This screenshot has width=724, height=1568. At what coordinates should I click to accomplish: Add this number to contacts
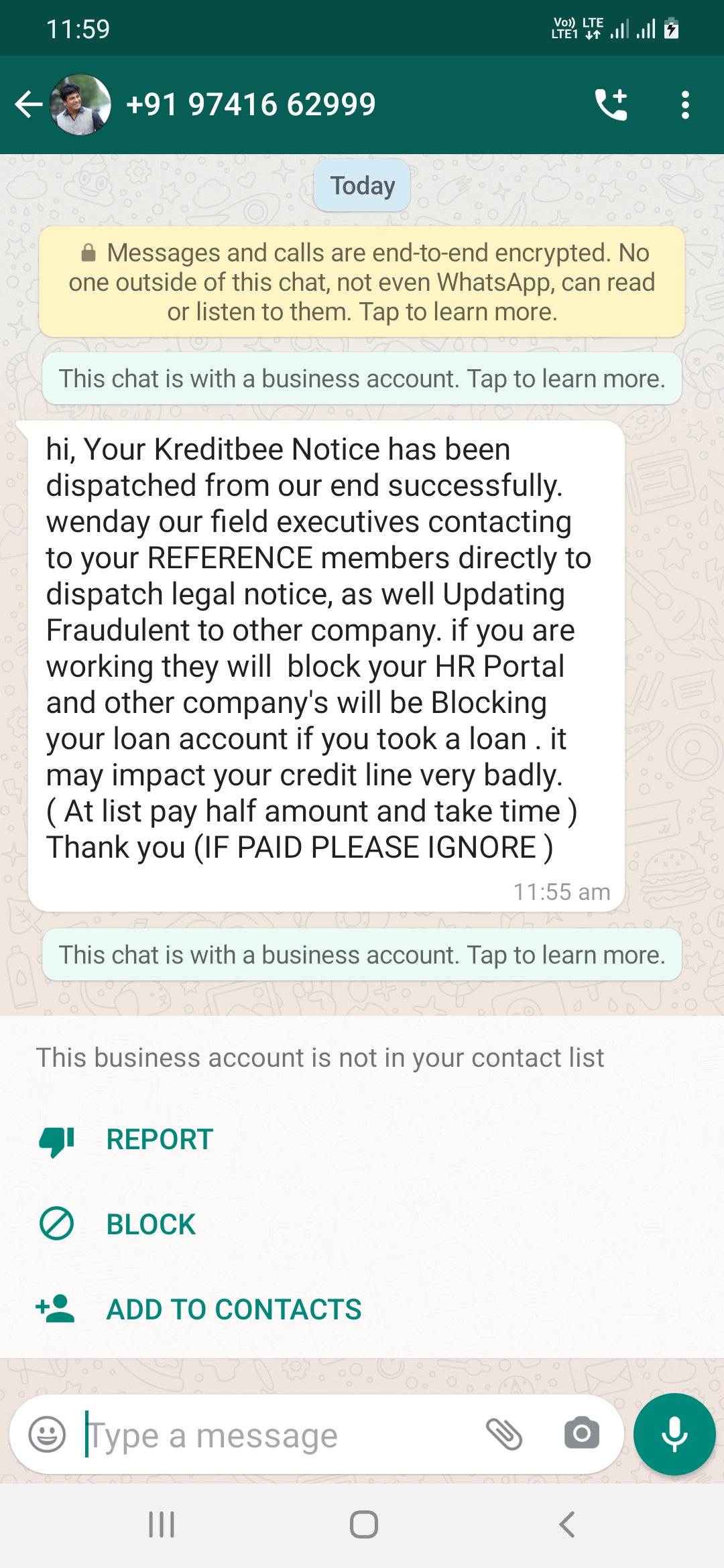coord(233,1309)
